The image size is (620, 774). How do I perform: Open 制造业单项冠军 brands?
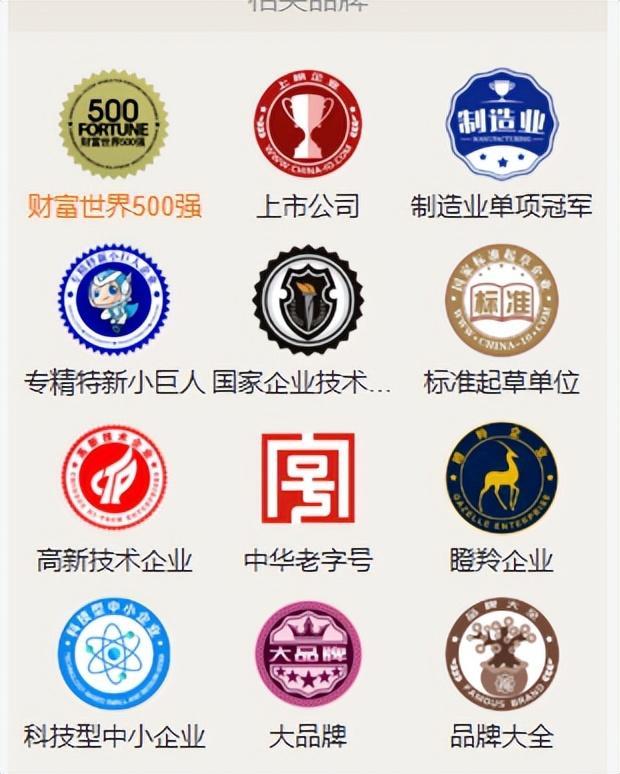click(501, 125)
